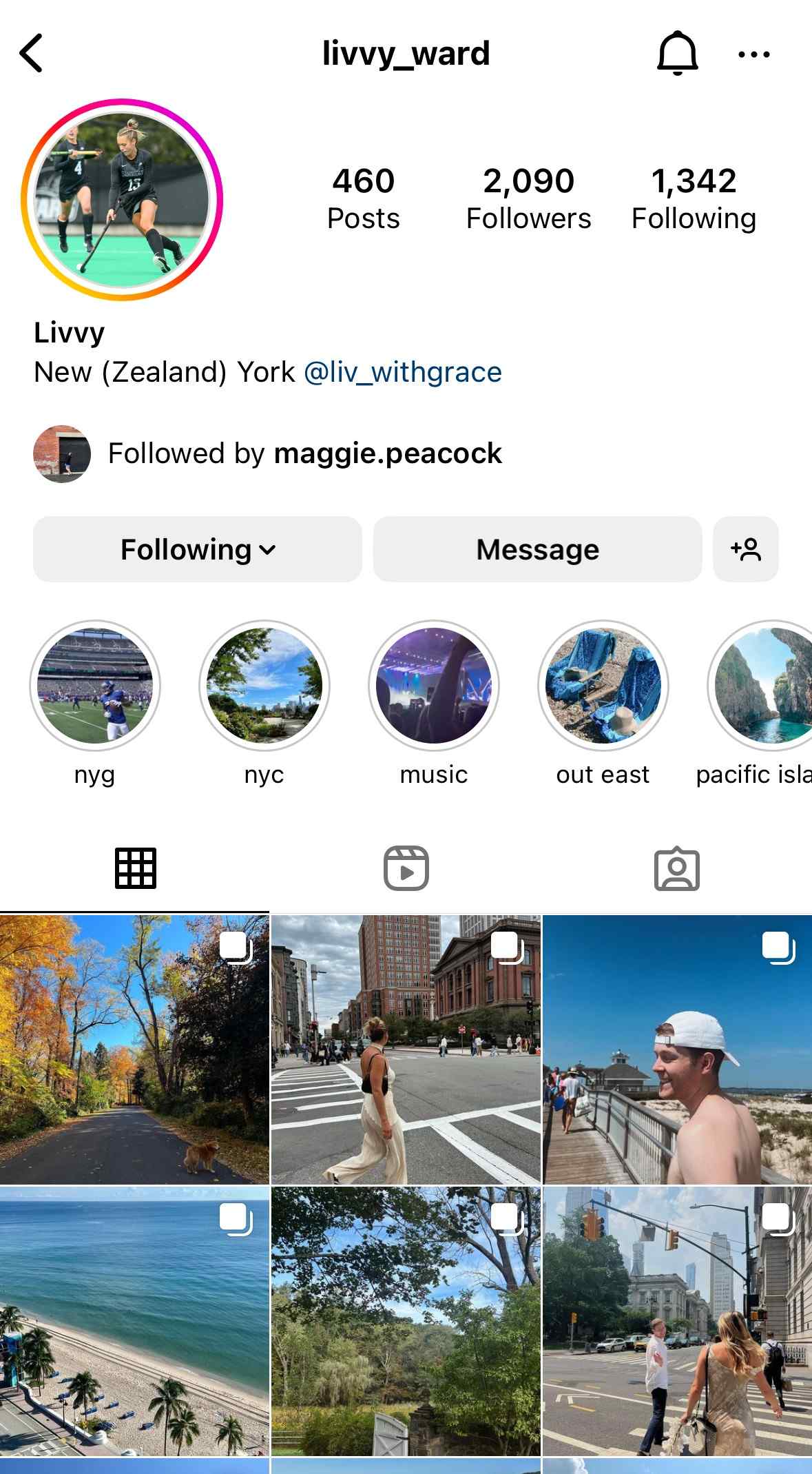This screenshot has height=1474, width=812.
Task: View Livvy's story from the profile picture
Action: (x=122, y=200)
